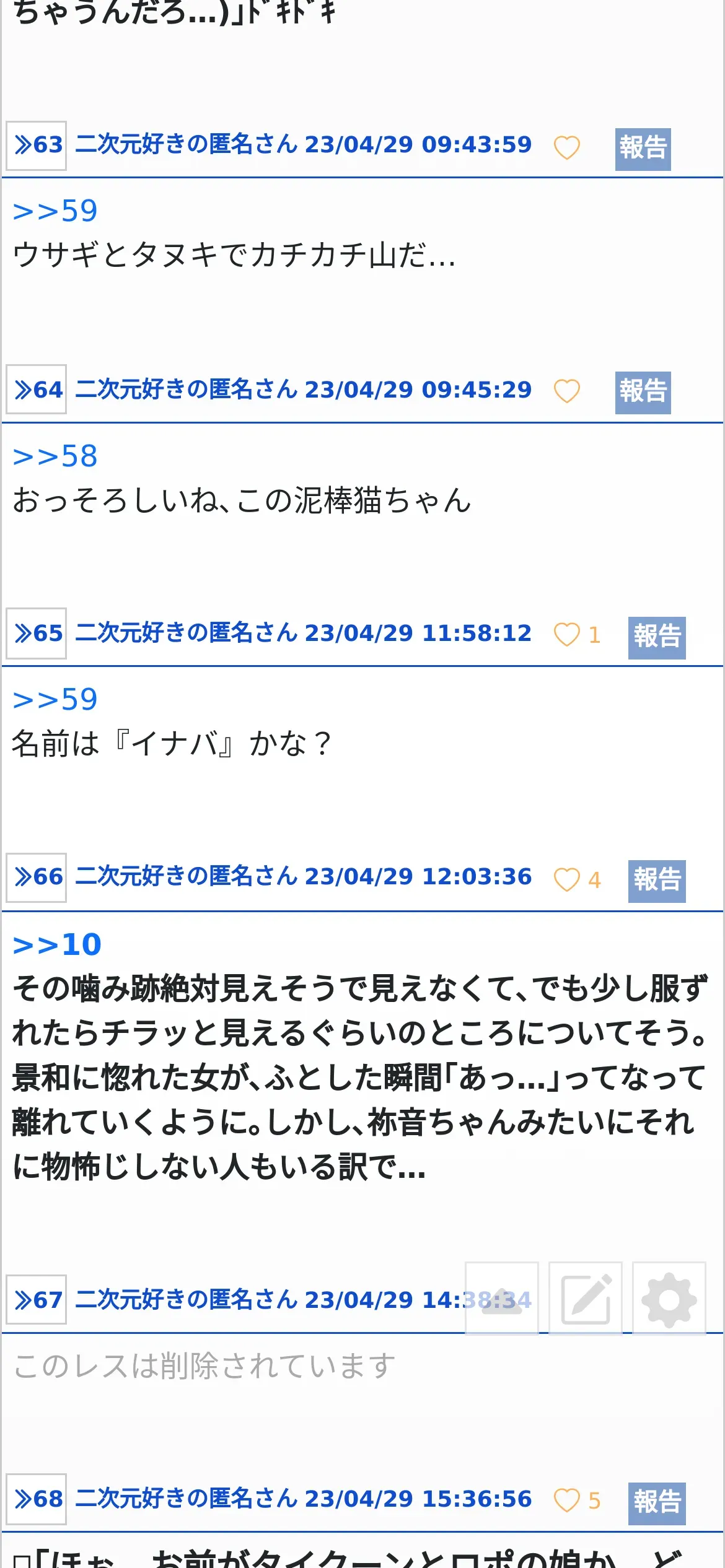Write a new reply with pencil icon
This screenshot has height=1568, width=725.
coord(586,1299)
